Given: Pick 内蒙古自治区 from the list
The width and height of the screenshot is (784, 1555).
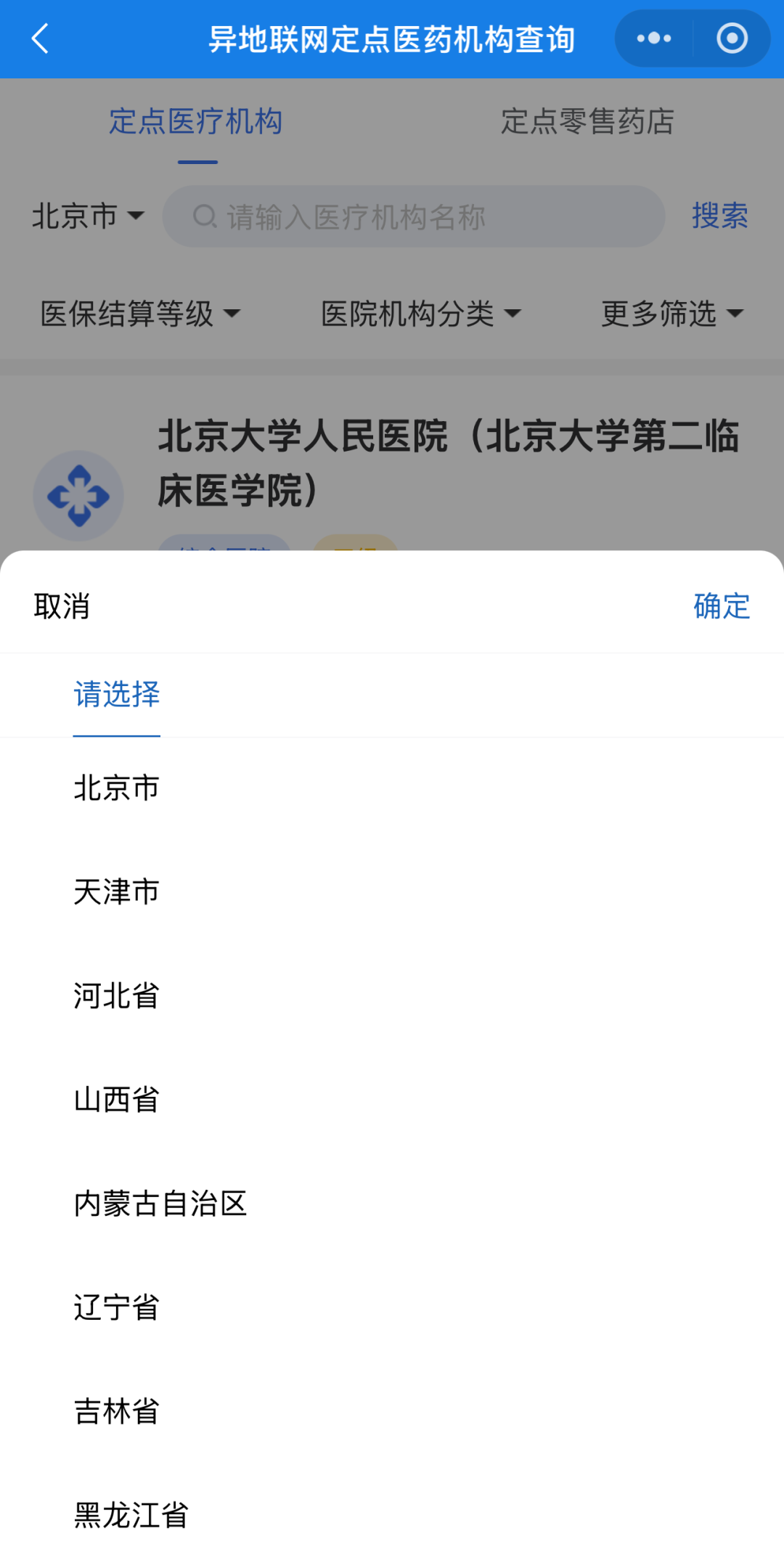Looking at the screenshot, I should [x=160, y=1204].
